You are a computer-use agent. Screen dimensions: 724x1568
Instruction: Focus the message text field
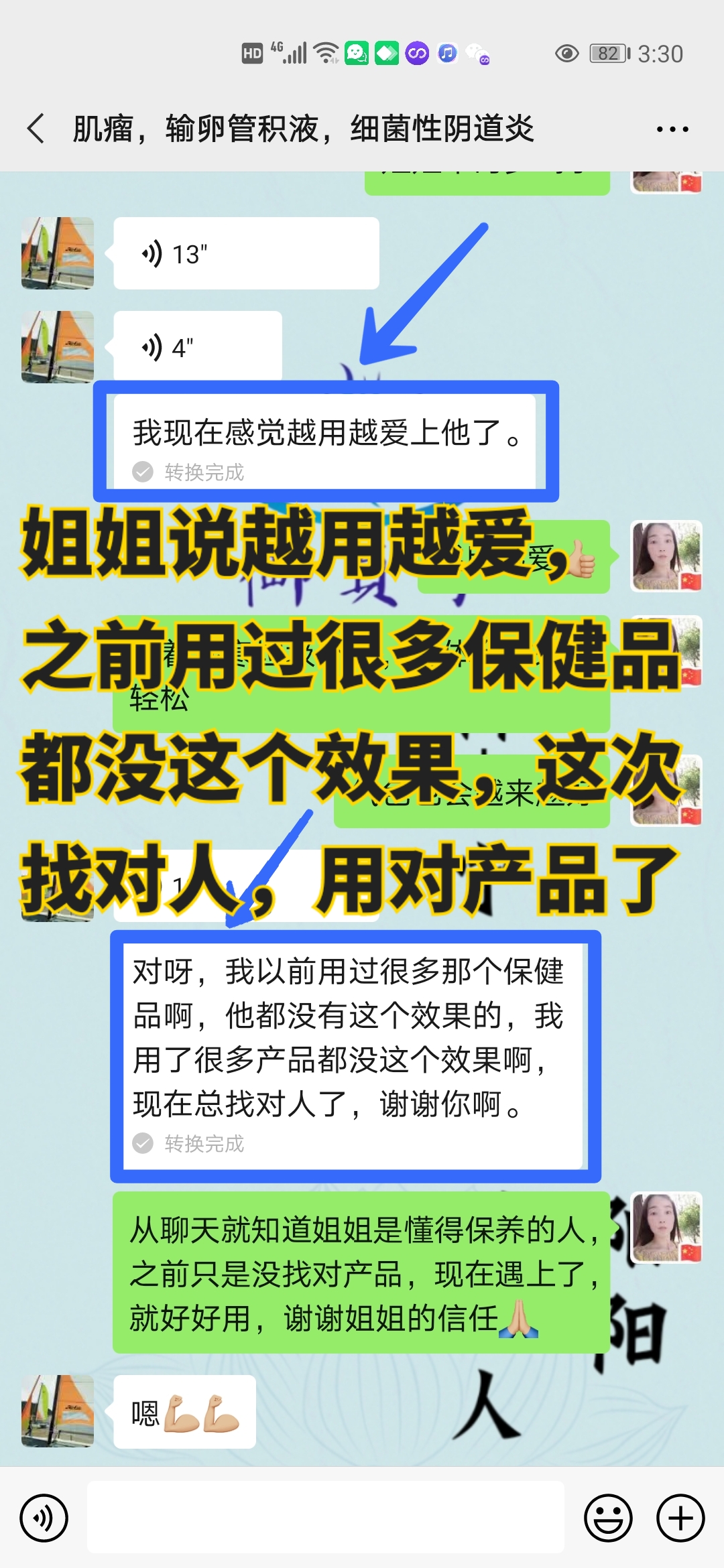tap(326, 1518)
